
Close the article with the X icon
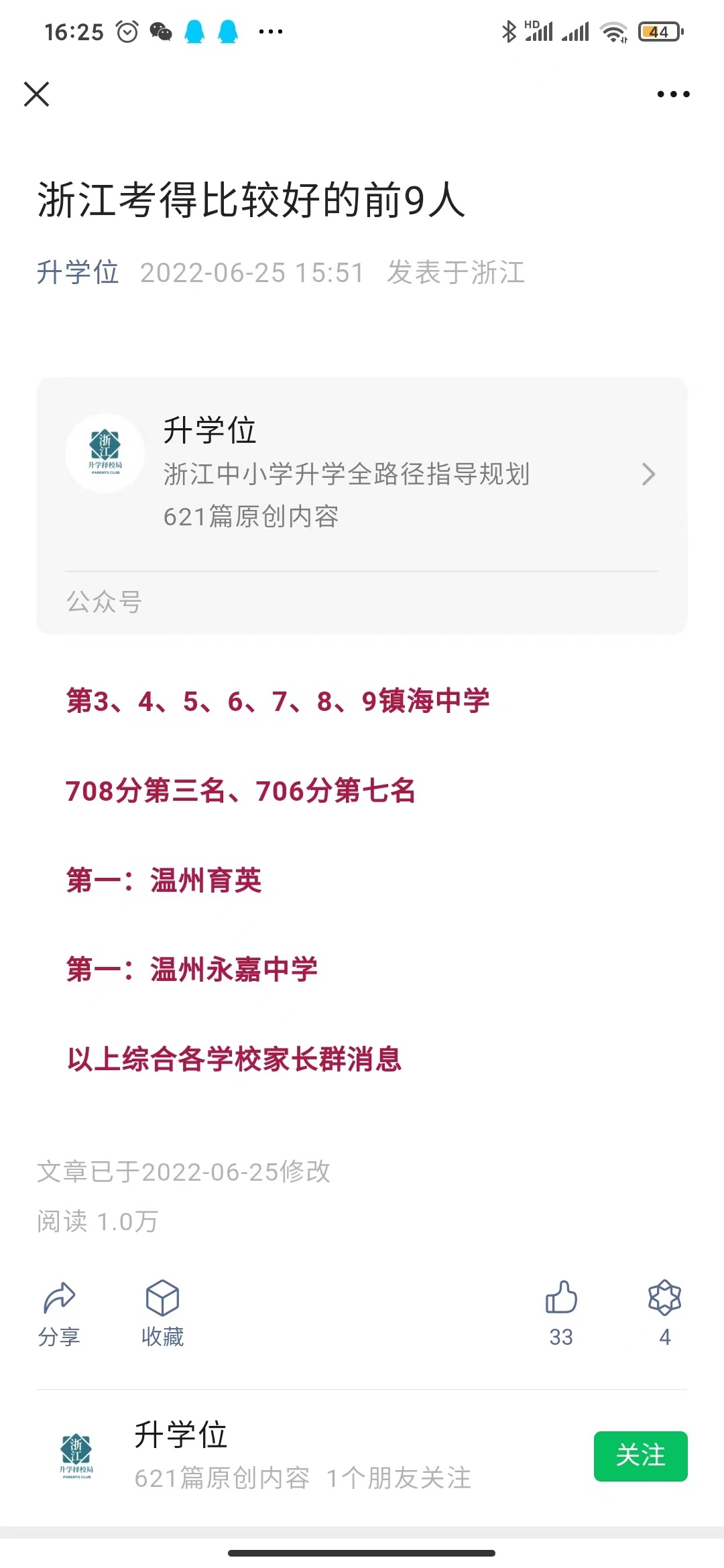click(37, 94)
